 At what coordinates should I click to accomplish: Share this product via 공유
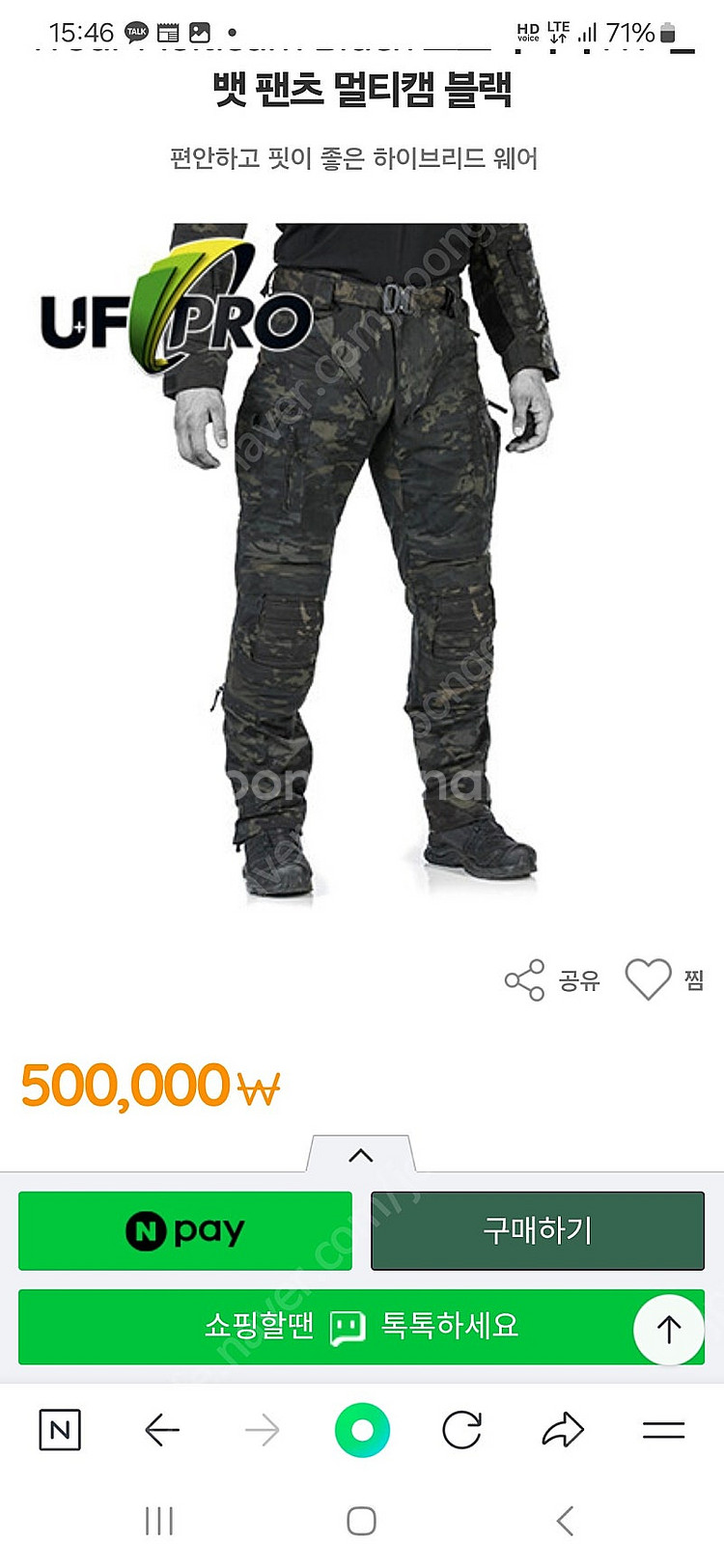point(552,980)
